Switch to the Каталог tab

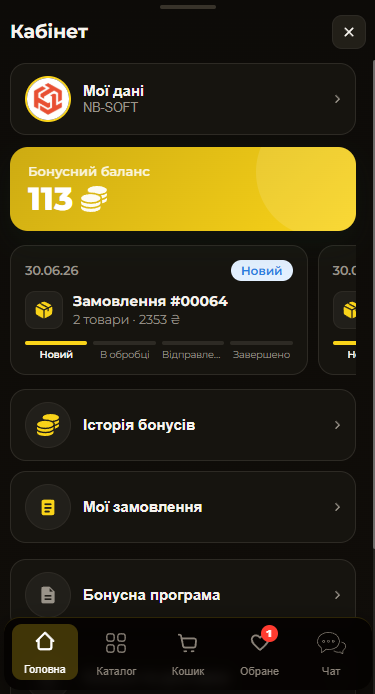point(116,652)
